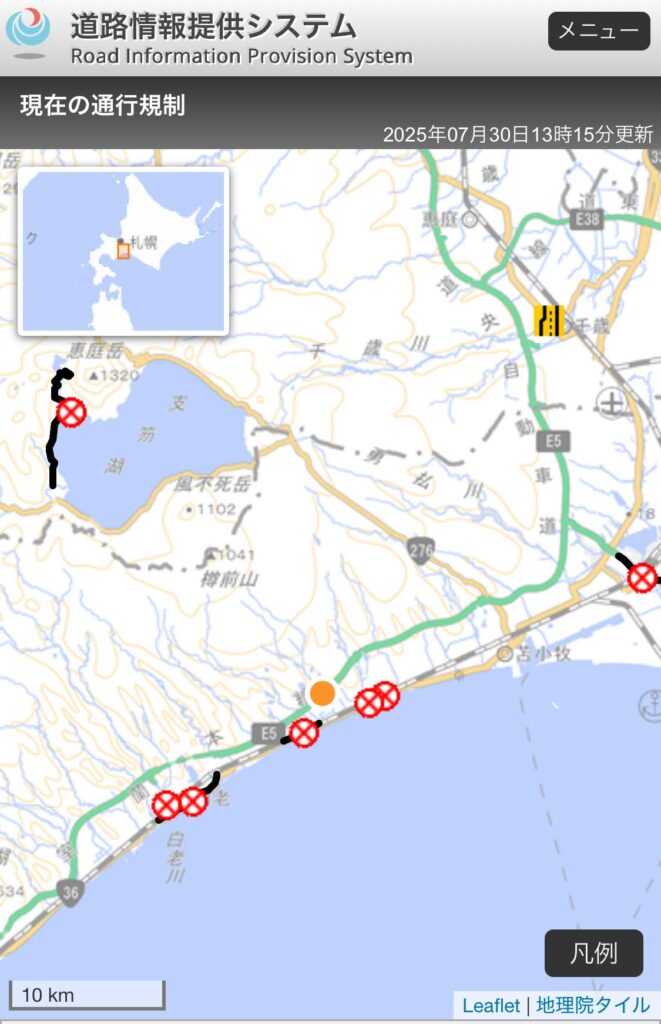The image size is (661, 1024).
Task: Tap the orange circle marker on E5
Action: pyautogui.click(x=322, y=692)
